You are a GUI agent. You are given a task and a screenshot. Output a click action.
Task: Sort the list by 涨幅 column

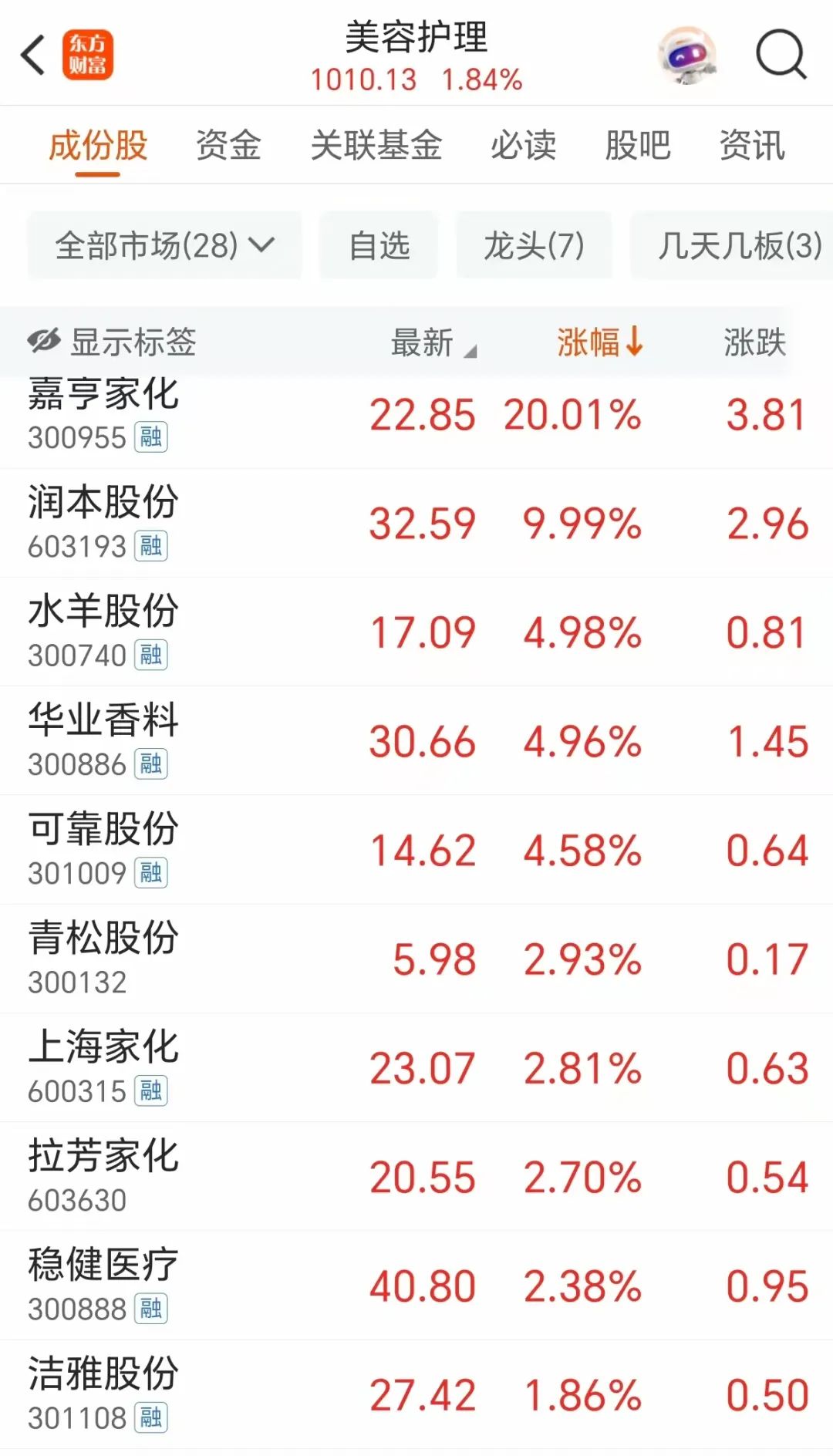(x=600, y=342)
